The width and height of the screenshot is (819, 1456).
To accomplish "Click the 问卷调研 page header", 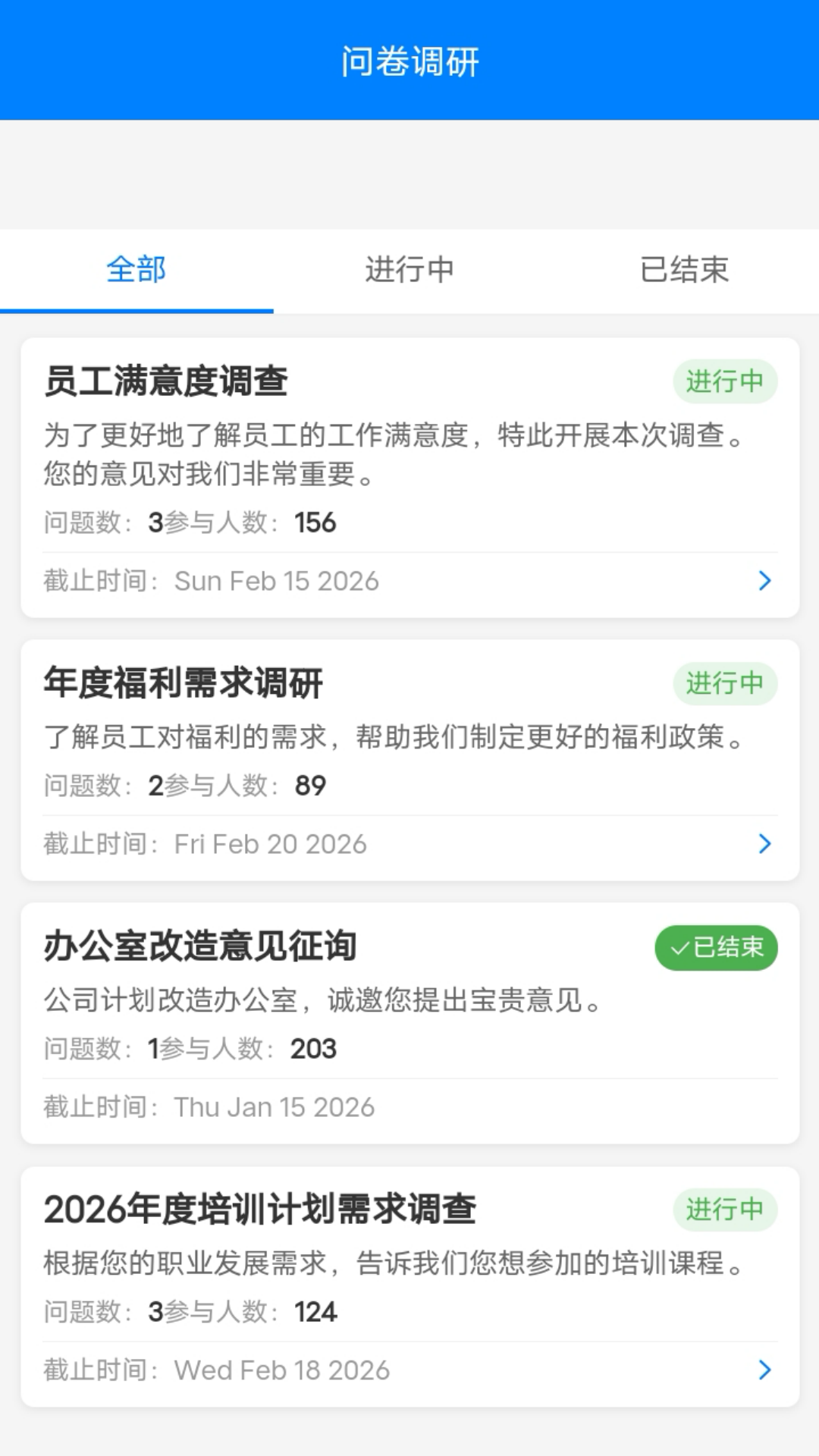I will pyautogui.click(x=409, y=63).
